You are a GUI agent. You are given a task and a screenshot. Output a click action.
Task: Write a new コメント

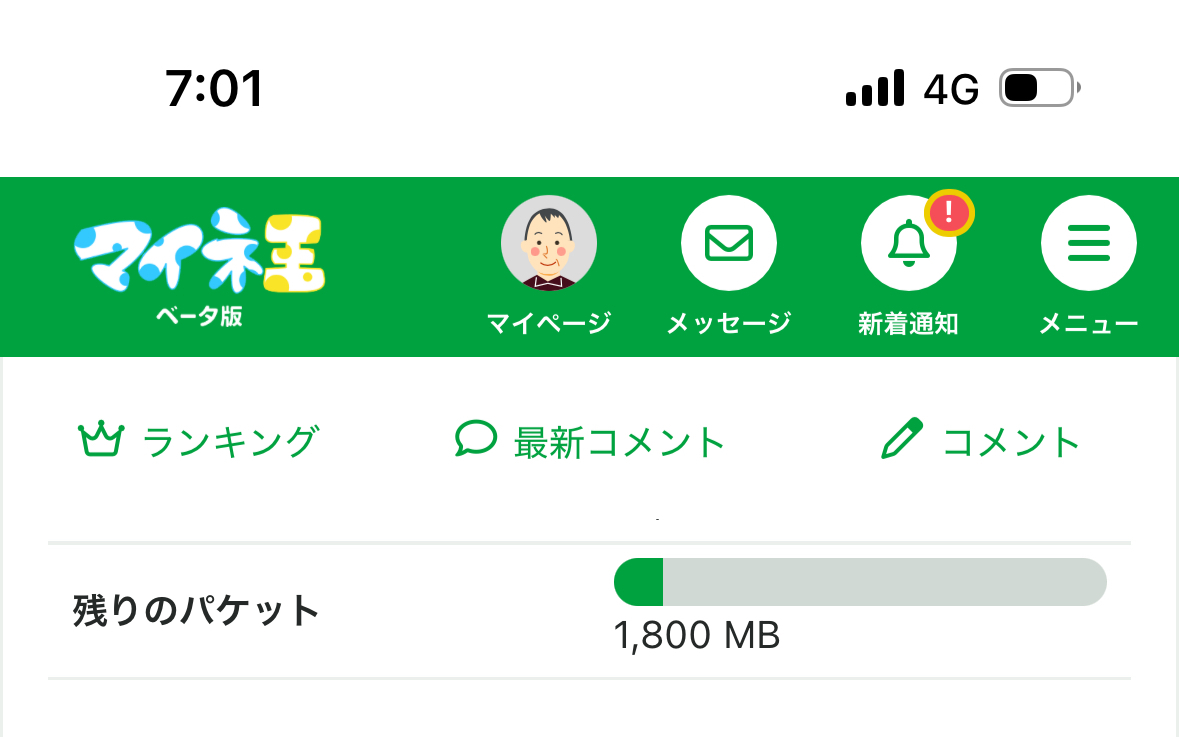point(981,441)
